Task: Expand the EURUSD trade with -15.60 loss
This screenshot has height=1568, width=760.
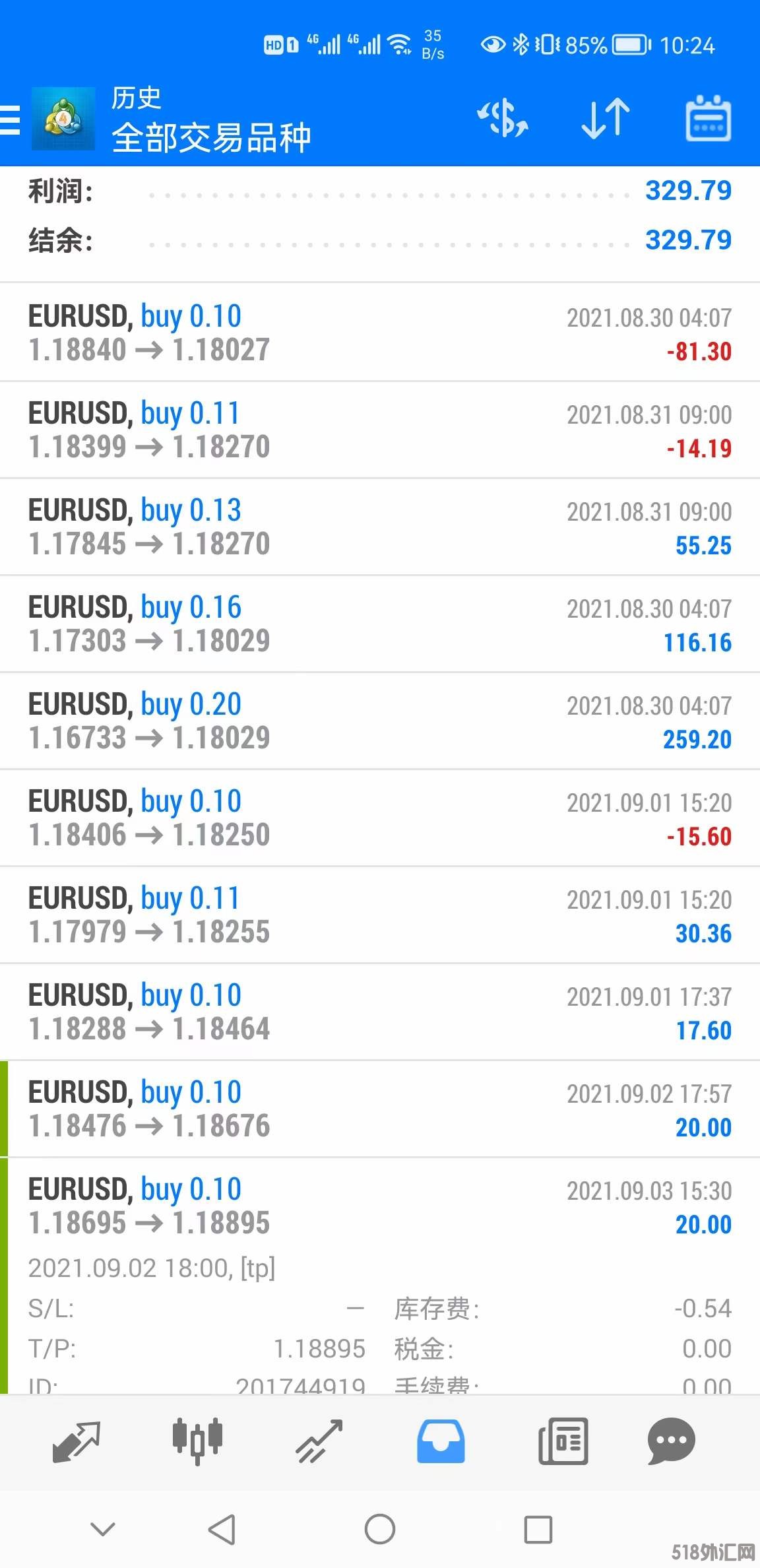Action: pos(380,818)
